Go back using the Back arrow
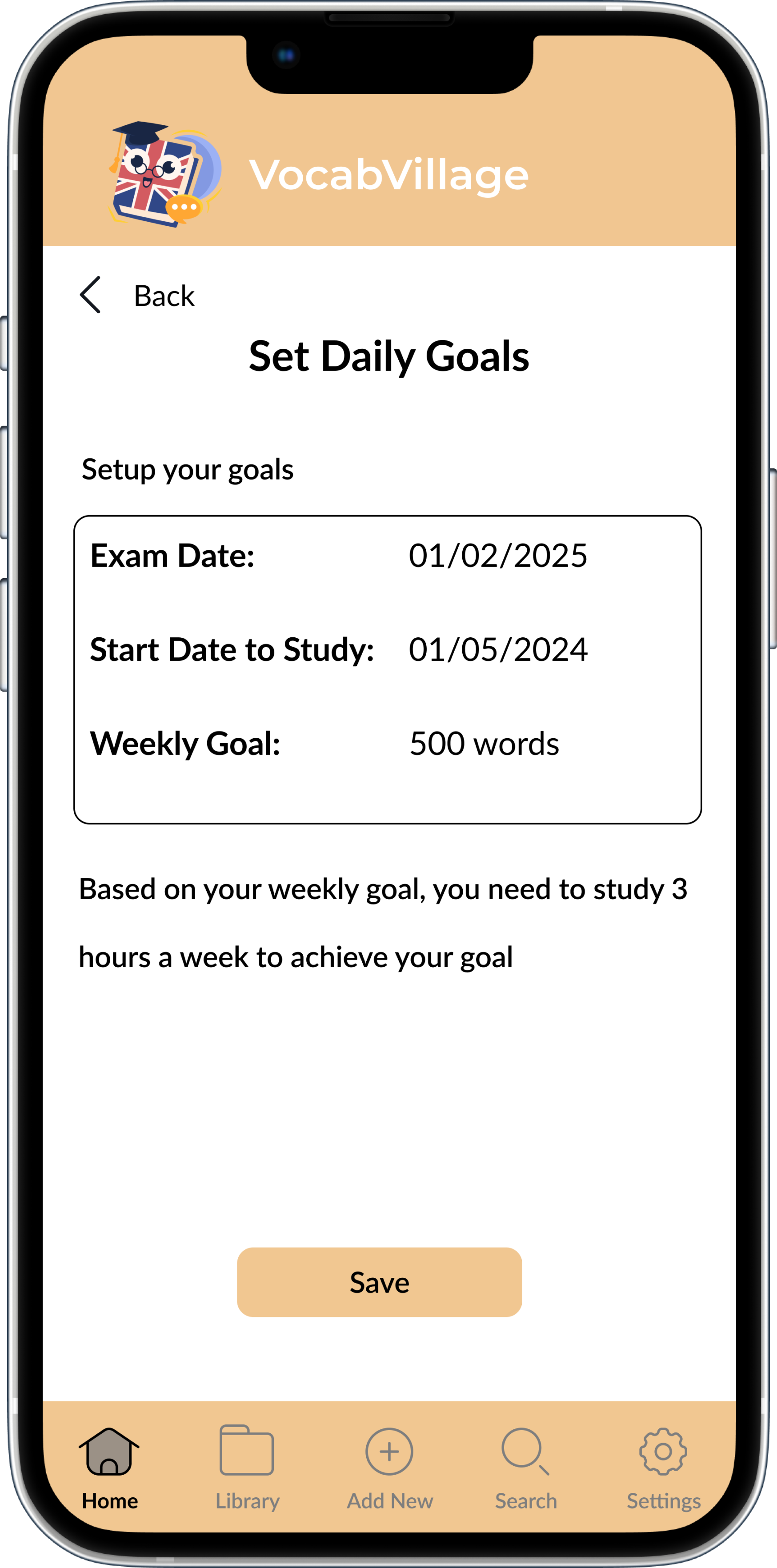The image size is (777, 1568). point(91,295)
